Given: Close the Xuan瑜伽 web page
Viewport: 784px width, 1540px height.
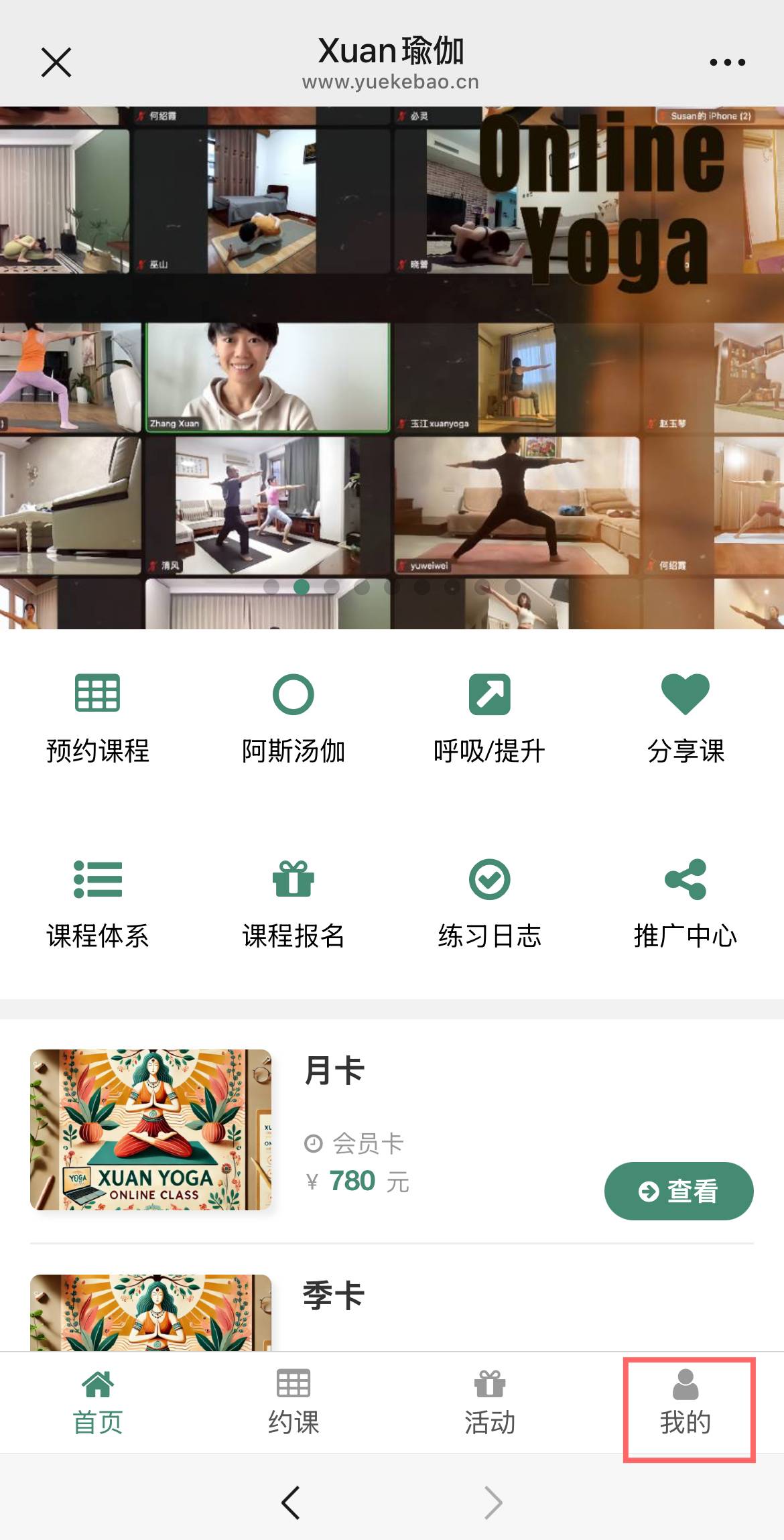Looking at the screenshot, I should [x=56, y=63].
